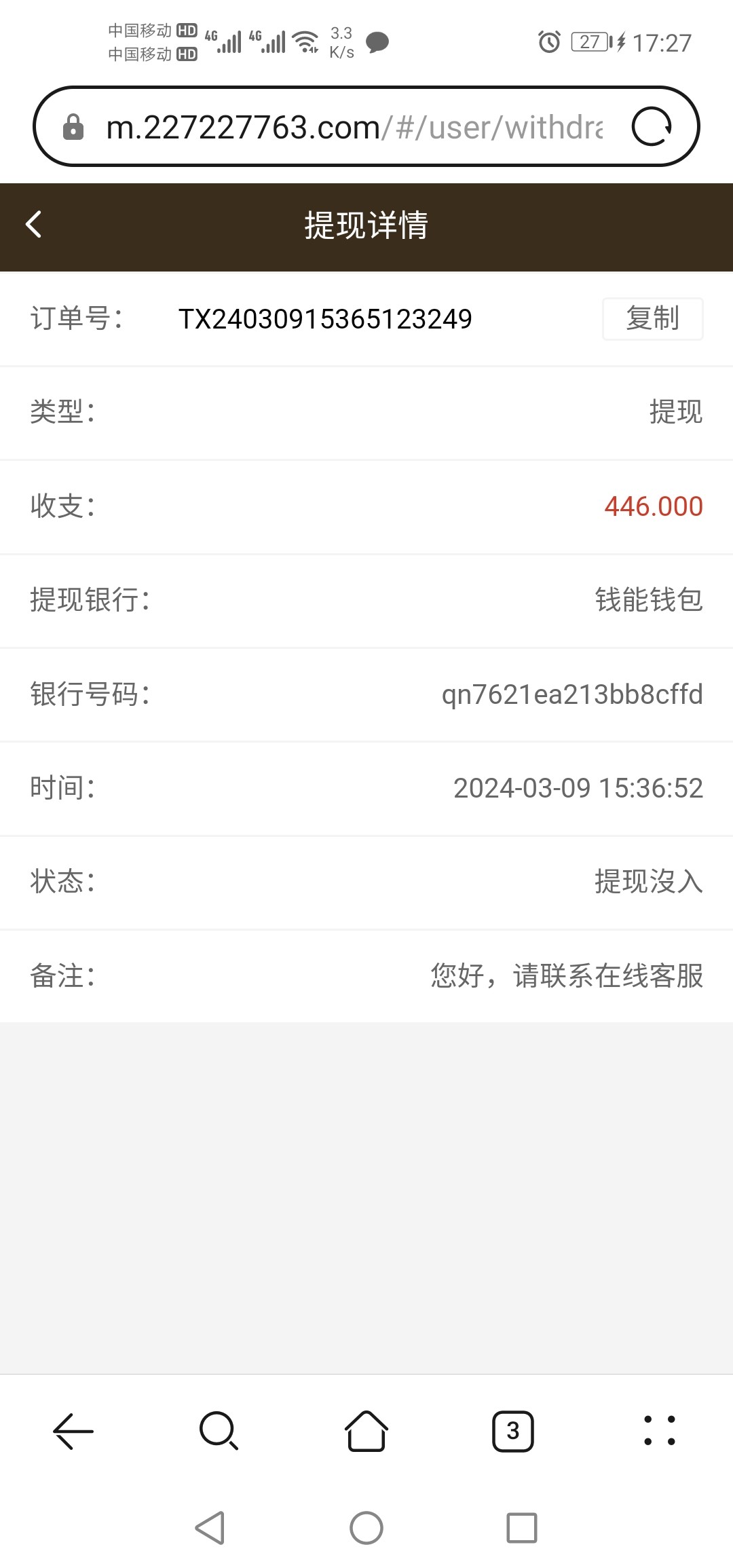Tap the system recent apps square
The width and height of the screenshot is (733, 1568).
[521, 1528]
